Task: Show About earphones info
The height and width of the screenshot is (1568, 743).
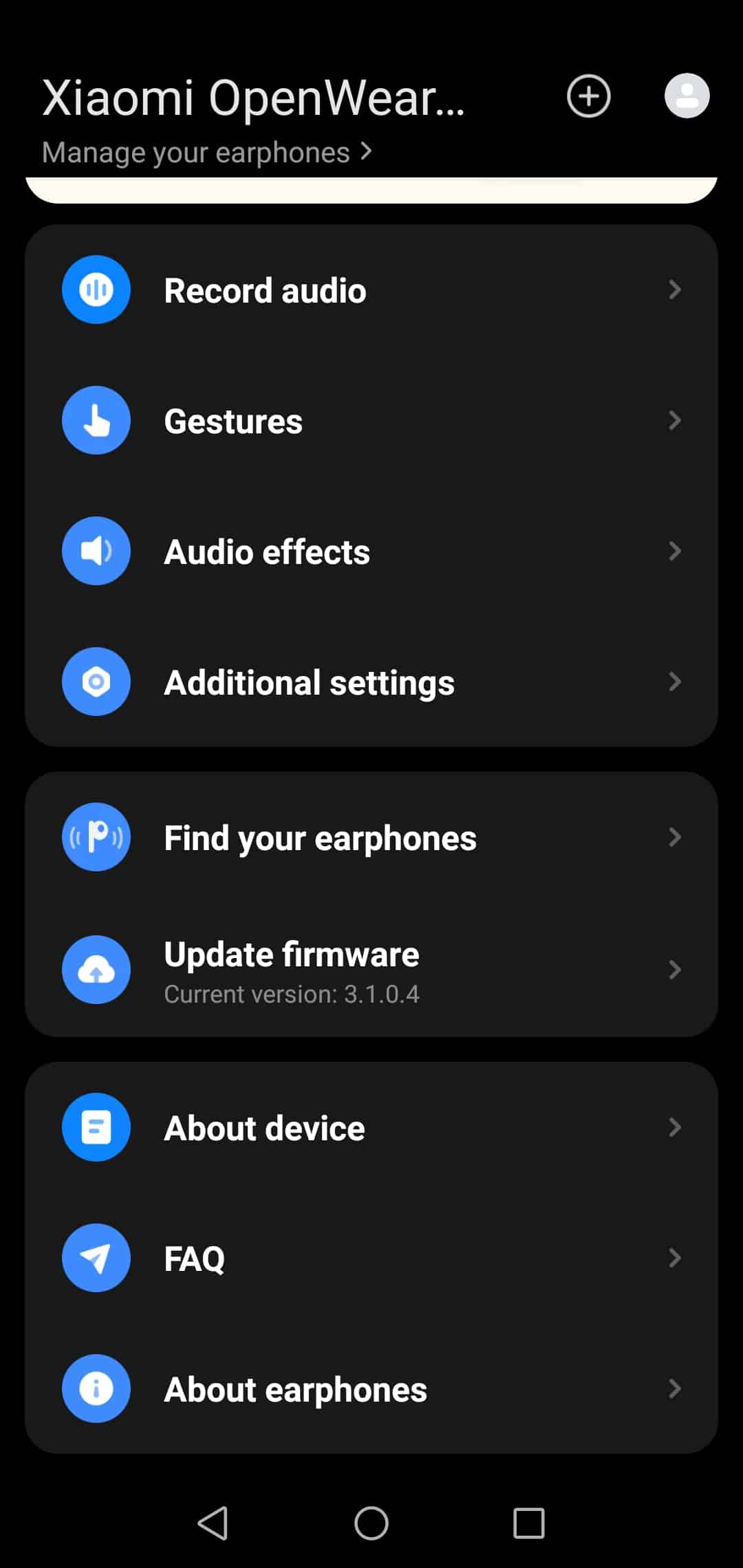Action: (371, 1389)
